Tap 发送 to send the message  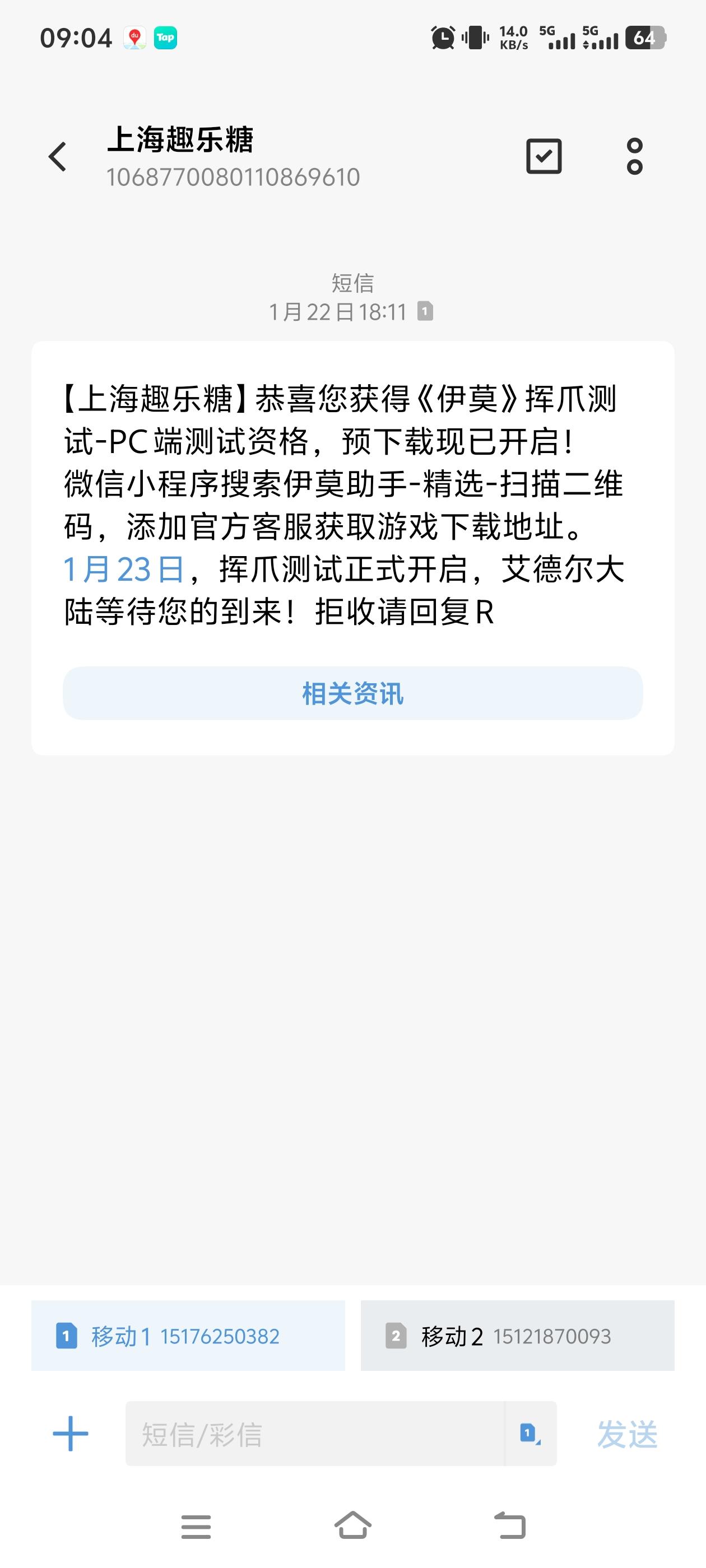pos(627,1434)
